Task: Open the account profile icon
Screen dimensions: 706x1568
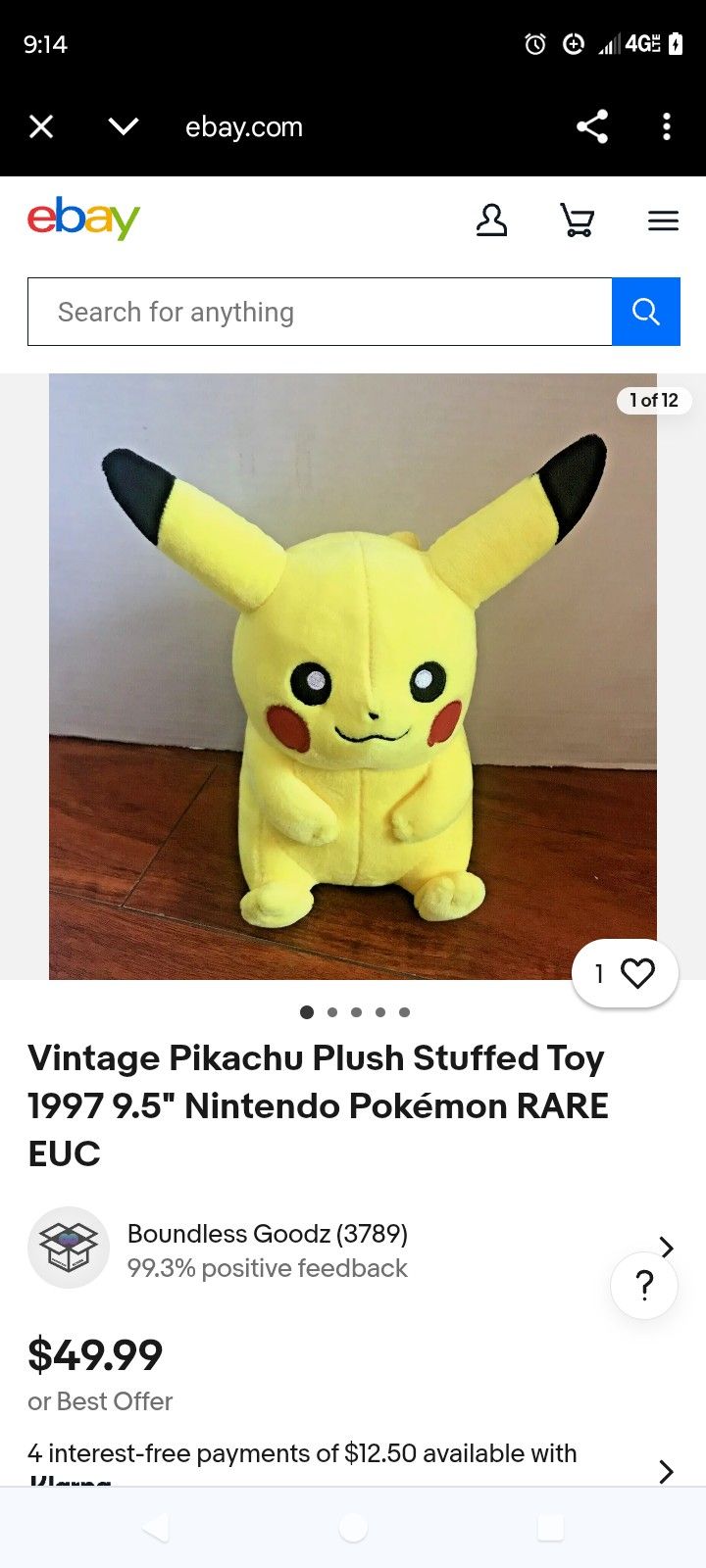Action: tap(491, 220)
